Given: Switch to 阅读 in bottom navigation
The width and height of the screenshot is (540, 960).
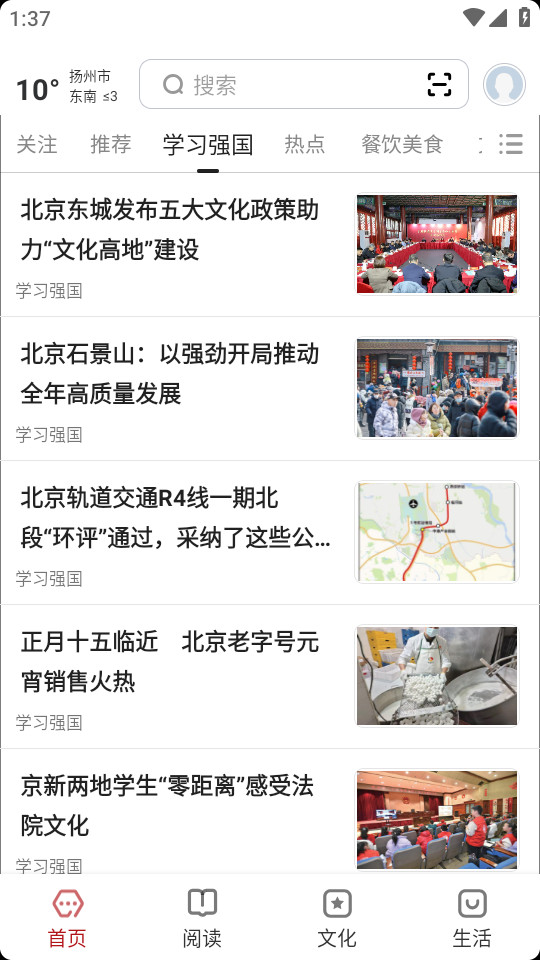Looking at the screenshot, I should (202, 918).
